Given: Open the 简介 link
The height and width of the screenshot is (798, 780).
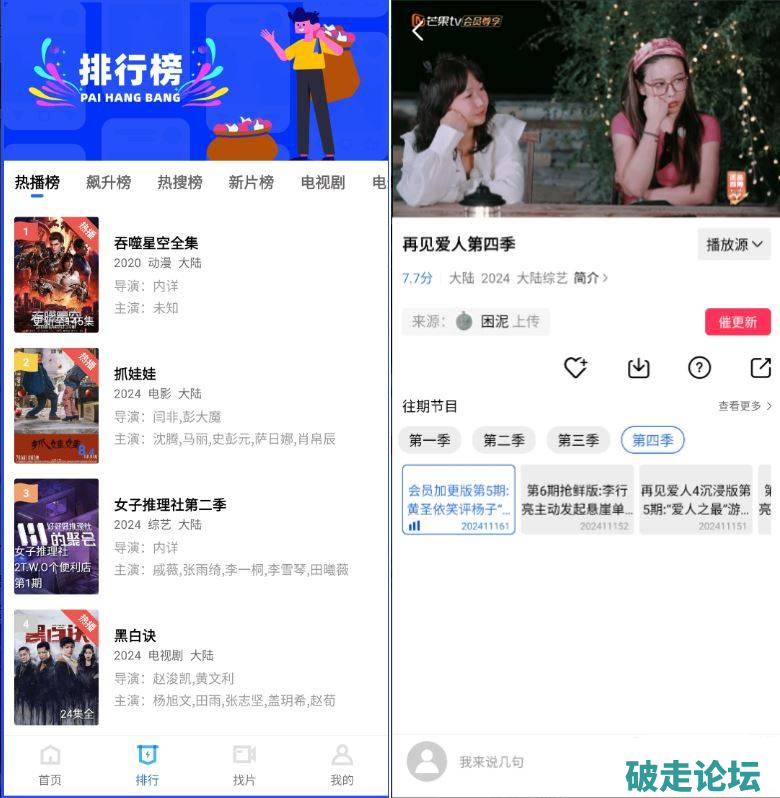Looking at the screenshot, I should click(x=590, y=278).
